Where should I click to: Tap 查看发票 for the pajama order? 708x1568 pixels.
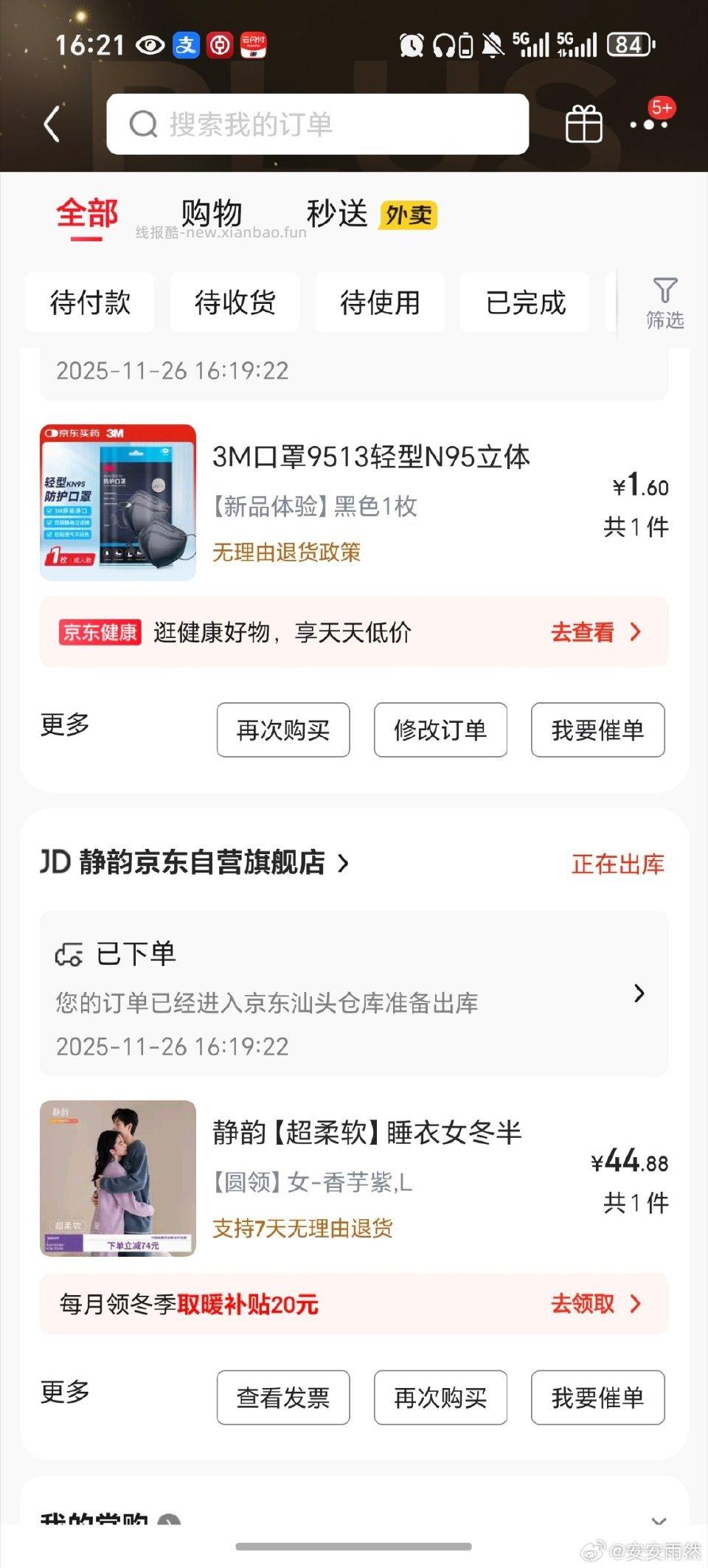[x=282, y=1398]
